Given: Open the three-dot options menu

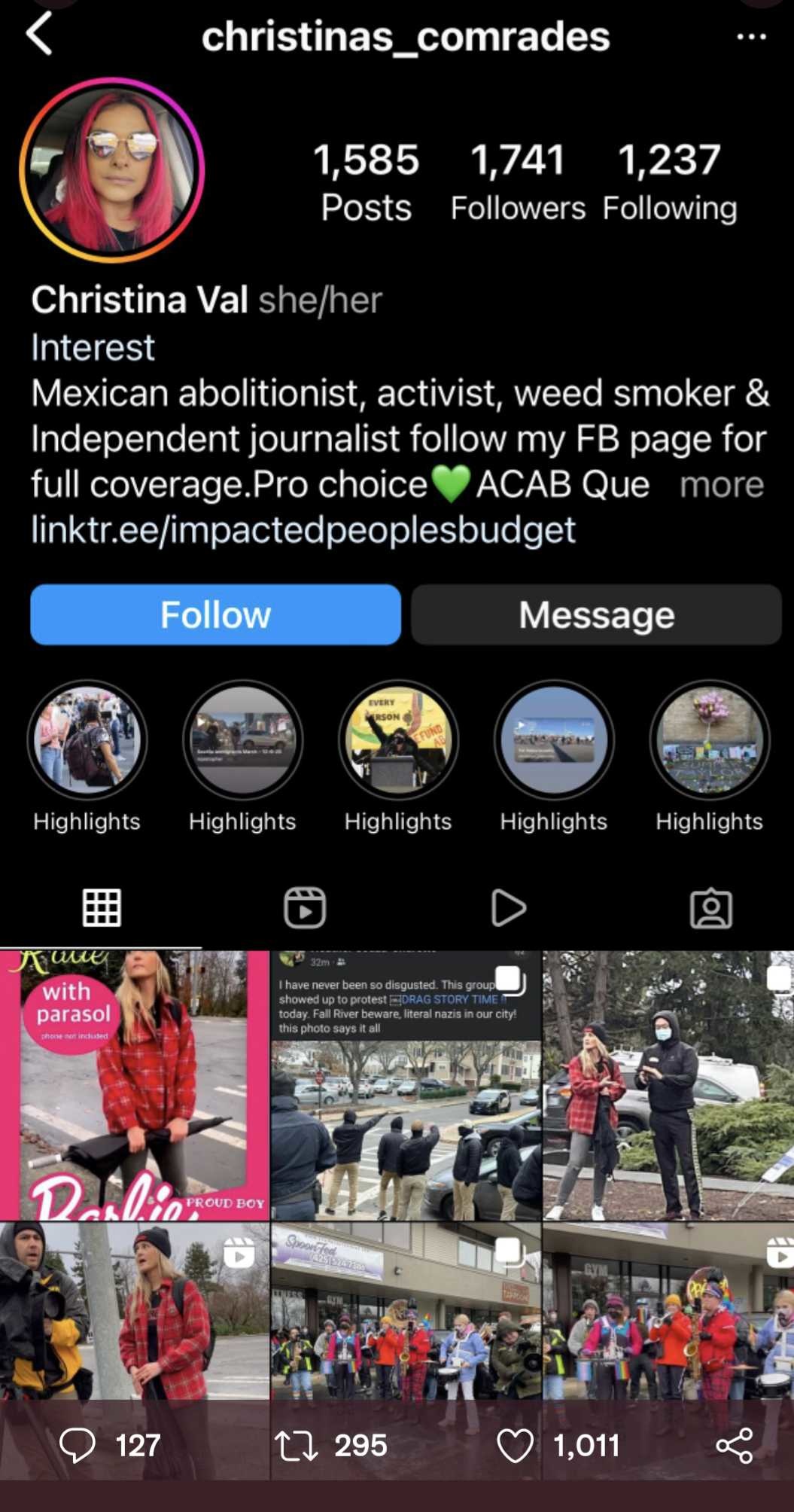Looking at the screenshot, I should tap(751, 36).
